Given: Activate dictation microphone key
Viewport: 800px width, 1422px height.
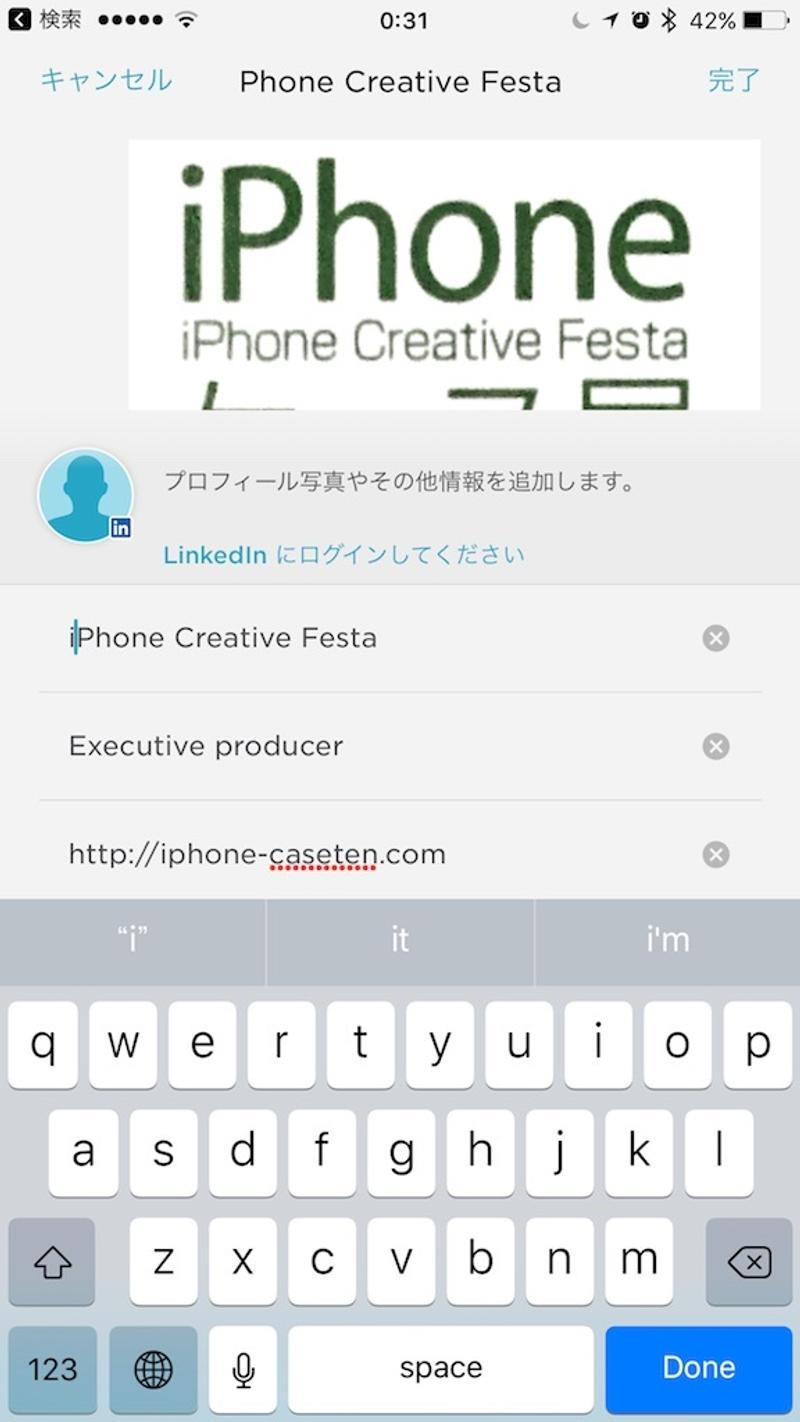Looking at the screenshot, I should click(241, 1368).
